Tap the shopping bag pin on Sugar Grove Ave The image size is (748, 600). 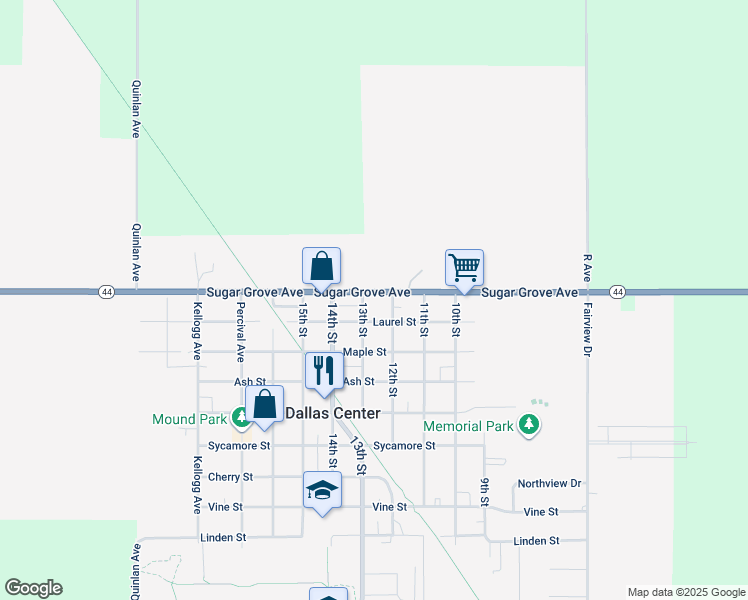pos(321,267)
